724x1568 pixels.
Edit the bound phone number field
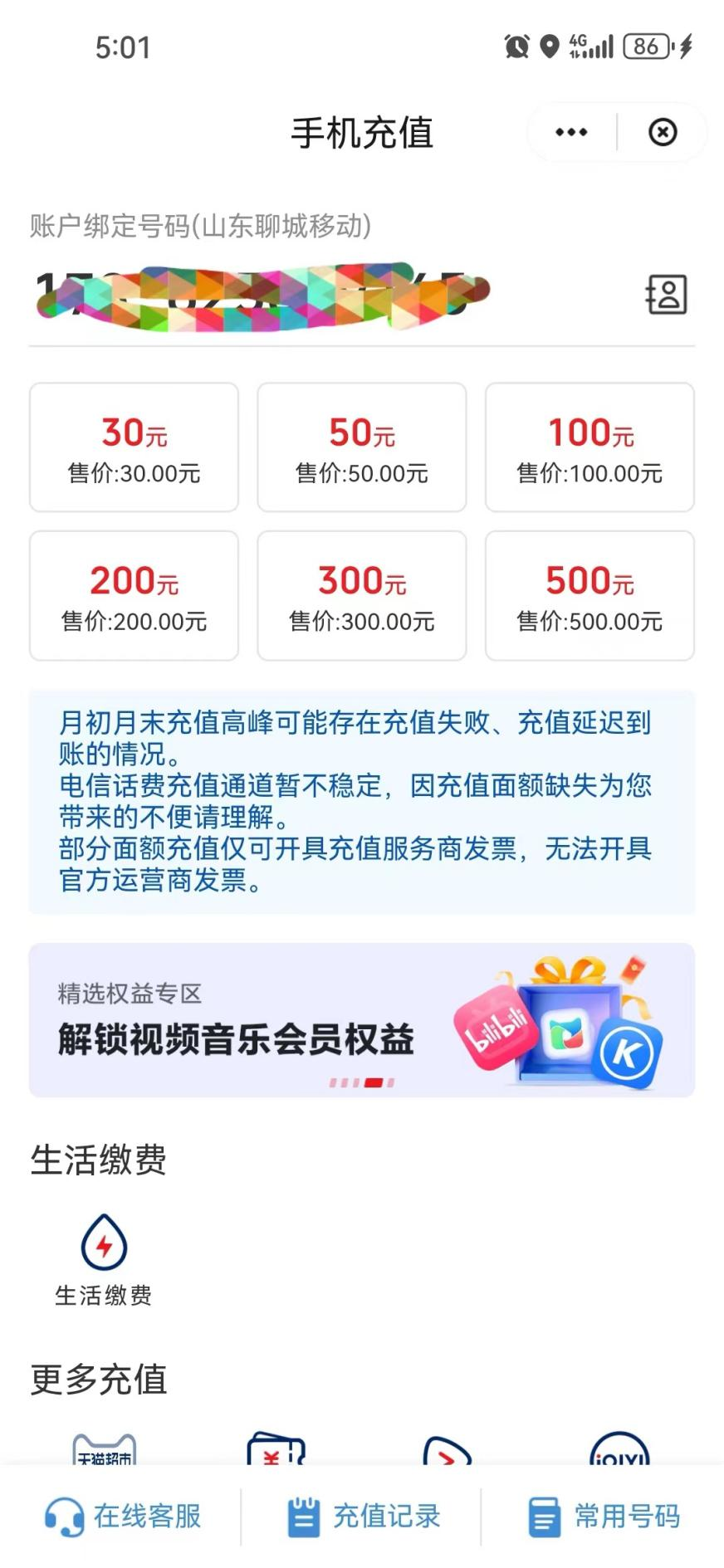click(x=332, y=293)
